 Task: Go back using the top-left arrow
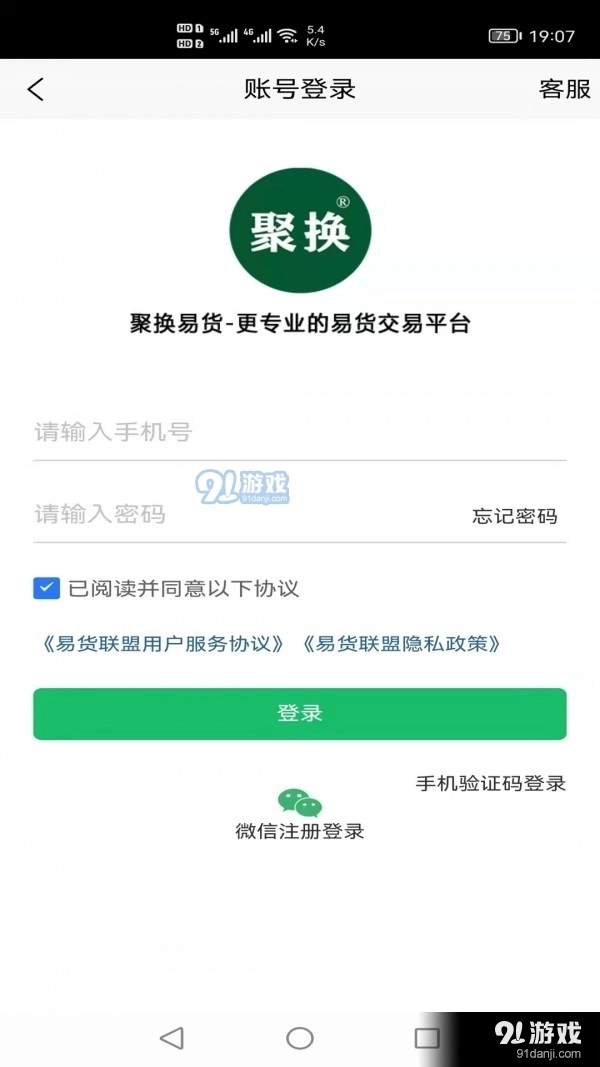(x=36, y=89)
